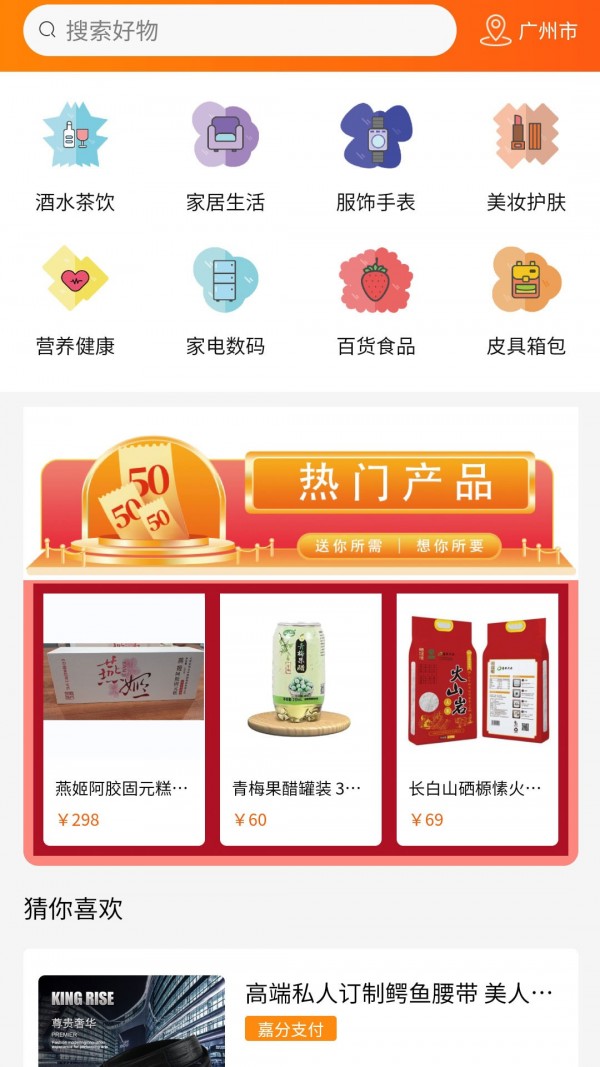
Task: Change the city from 广州市
Action: pyautogui.click(x=529, y=31)
